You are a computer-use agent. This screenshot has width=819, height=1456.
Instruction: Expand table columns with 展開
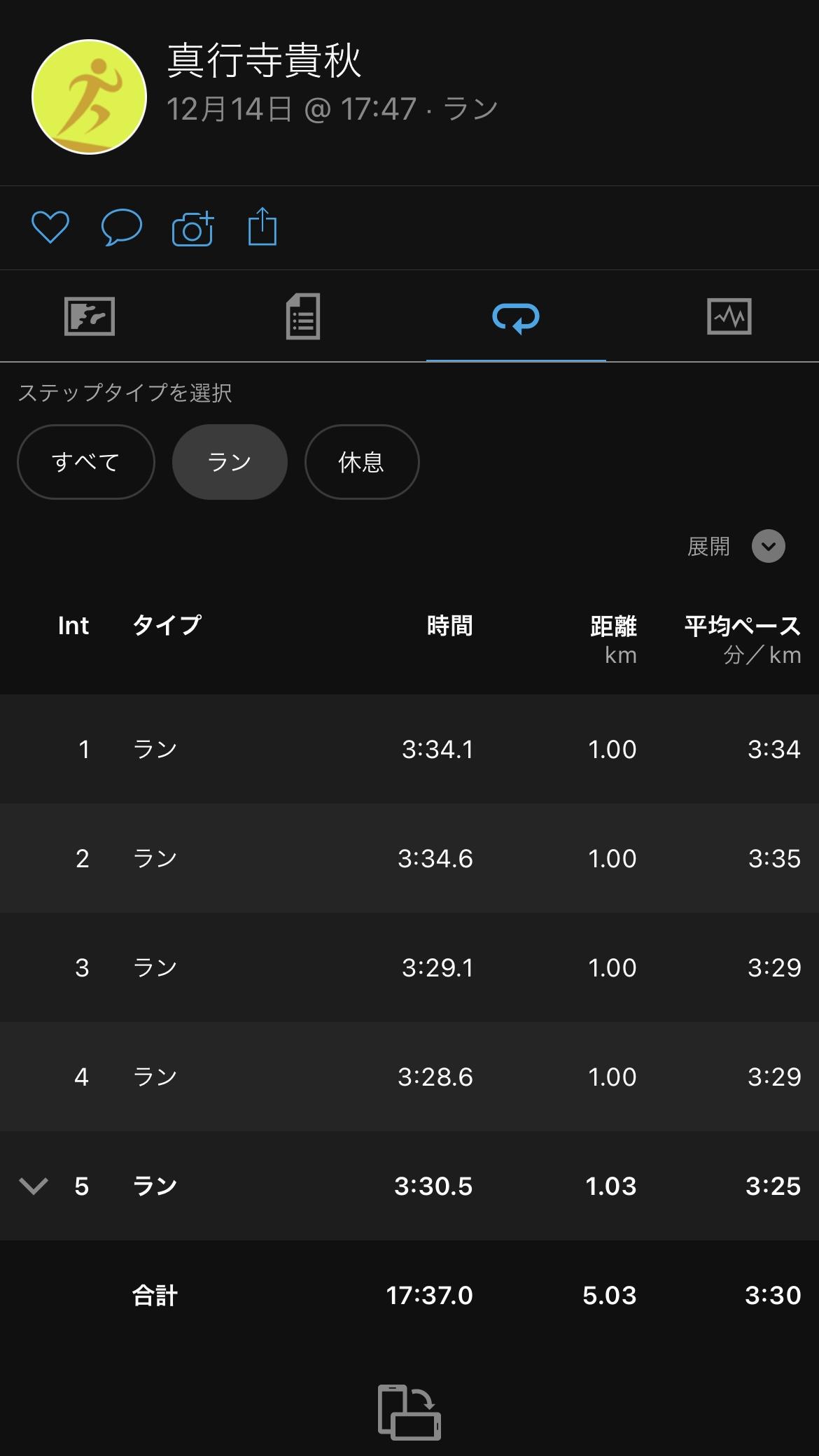736,546
